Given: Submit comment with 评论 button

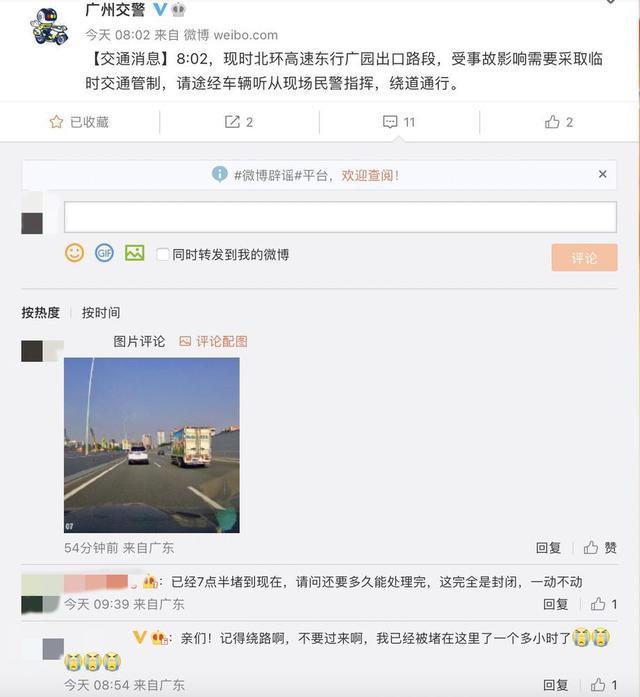Looking at the screenshot, I should click(584, 258).
